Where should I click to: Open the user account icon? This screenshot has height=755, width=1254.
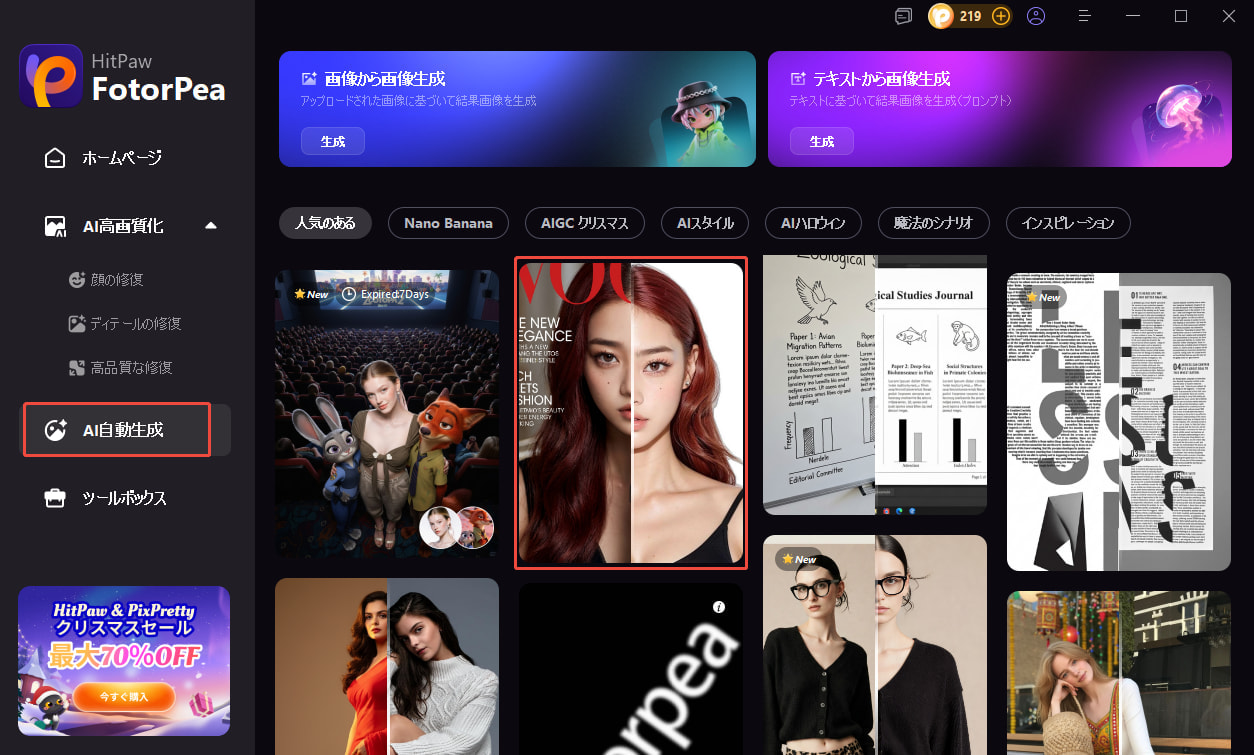pyautogui.click(x=1035, y=16)
